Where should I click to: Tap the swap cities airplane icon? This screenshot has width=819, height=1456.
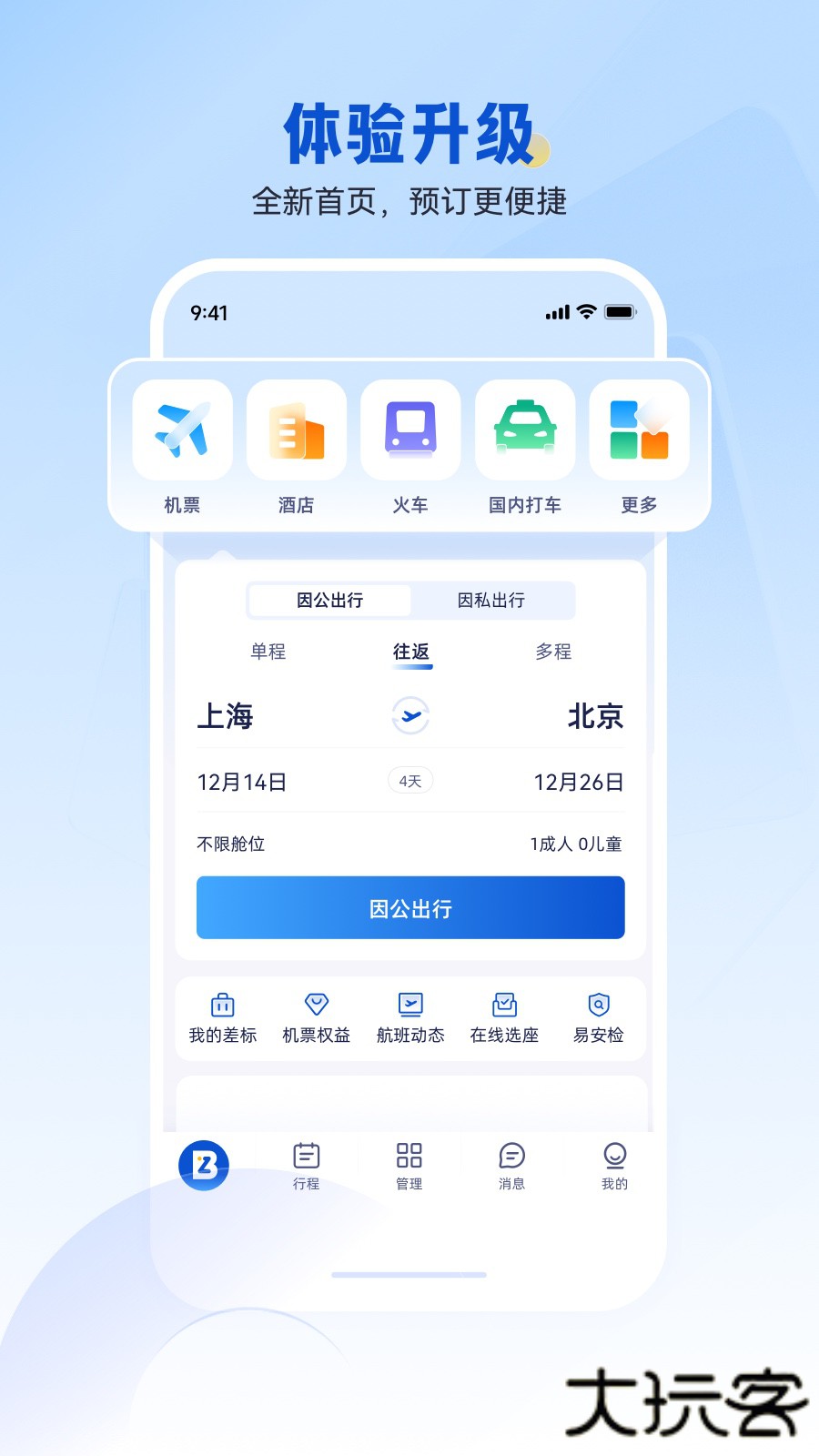(410, 717)
